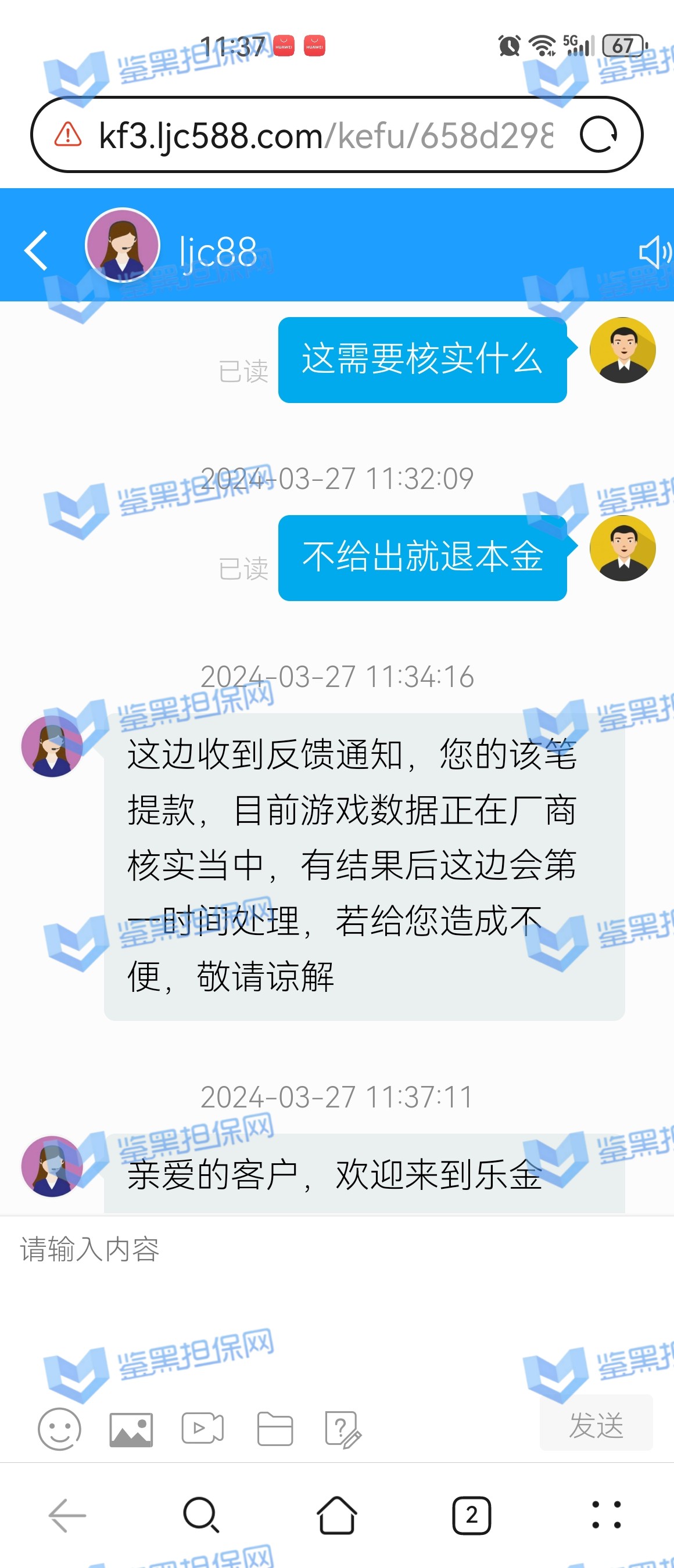Send the message with 发送
This screenshot has height=1568, width=674.
pyautogui.click(x=596, y=1425)
